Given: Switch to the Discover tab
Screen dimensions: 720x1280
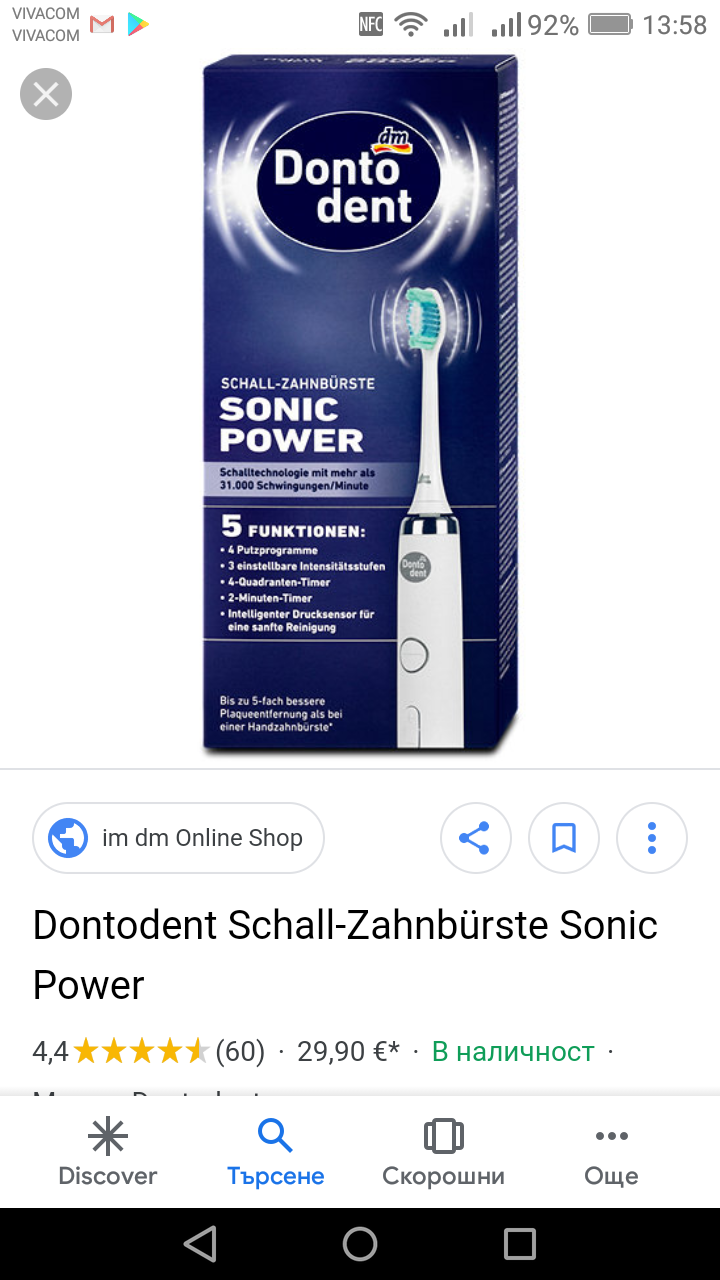Looking at the screenshot, I should point(108,1153).
